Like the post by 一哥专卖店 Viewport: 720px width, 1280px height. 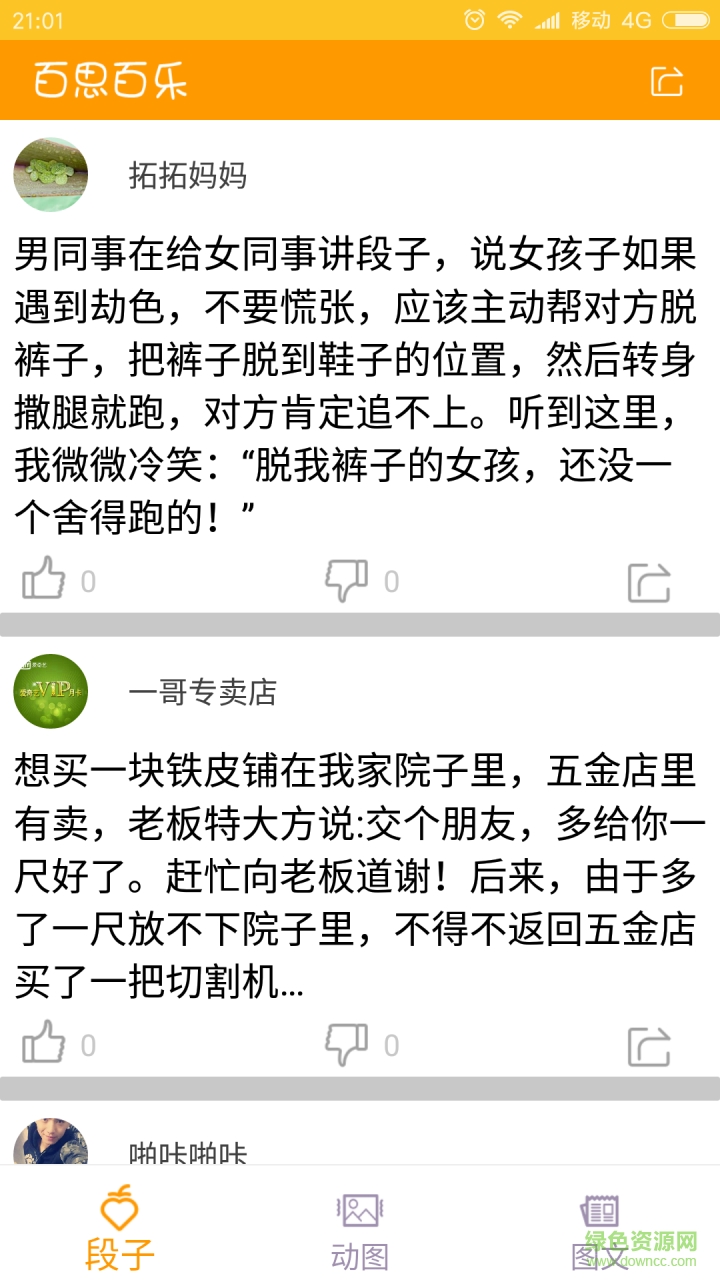[x=44, y=1044]
